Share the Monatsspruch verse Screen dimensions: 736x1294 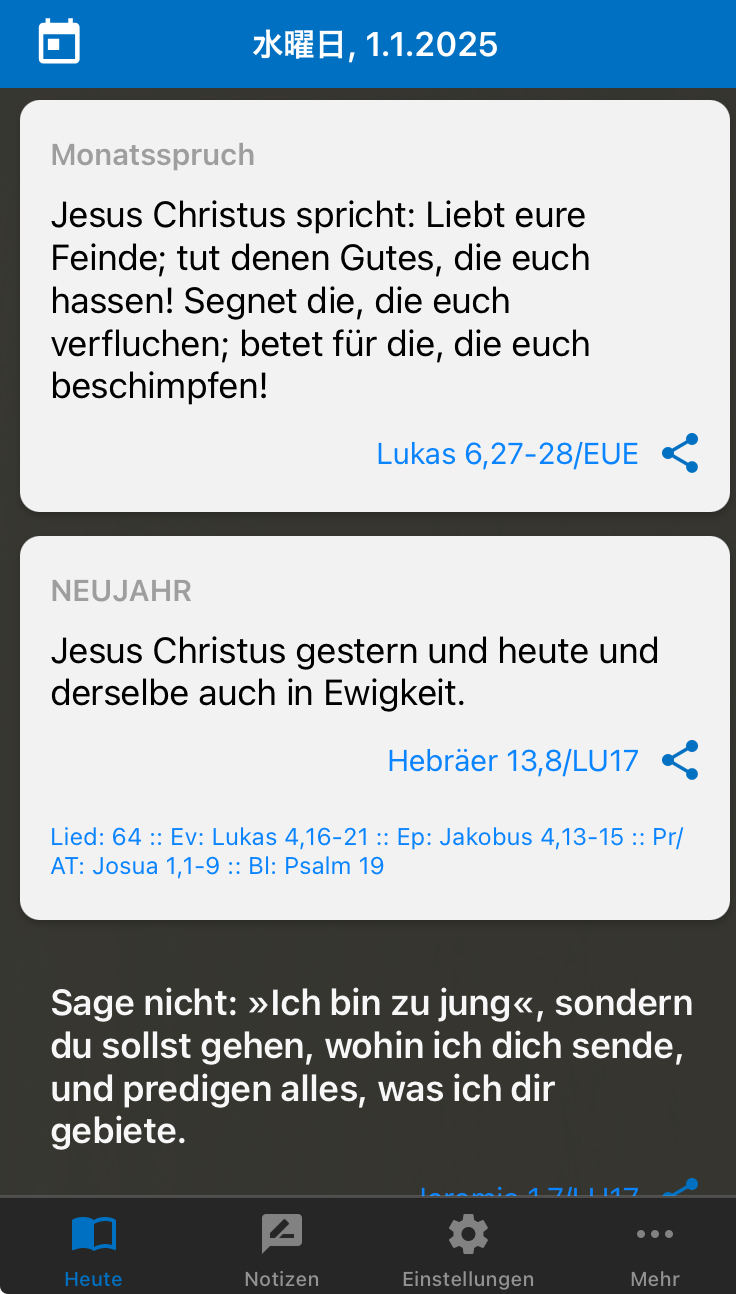pos(680,454)
